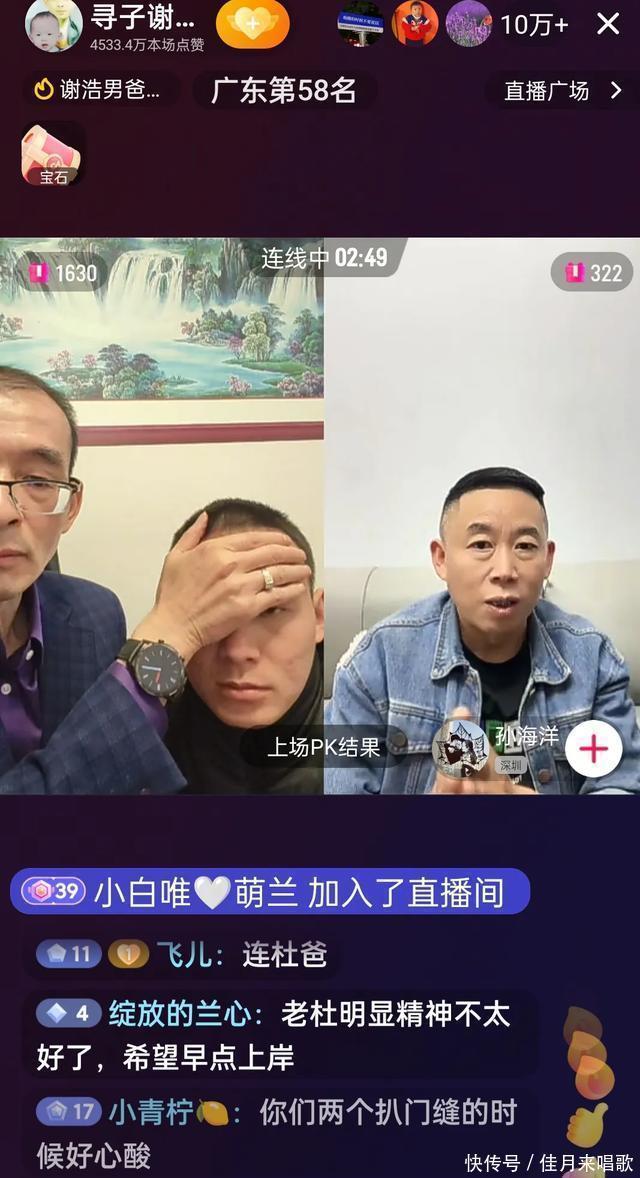Follow the streamer with the plus button
Screen dimensions: 640x1178
tap(252, 24)
